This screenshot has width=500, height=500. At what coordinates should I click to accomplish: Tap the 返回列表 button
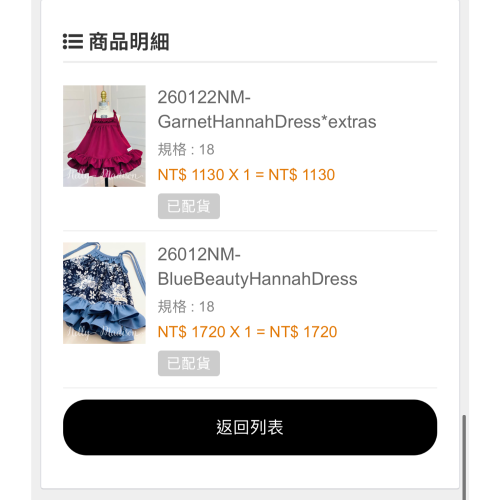250,427
